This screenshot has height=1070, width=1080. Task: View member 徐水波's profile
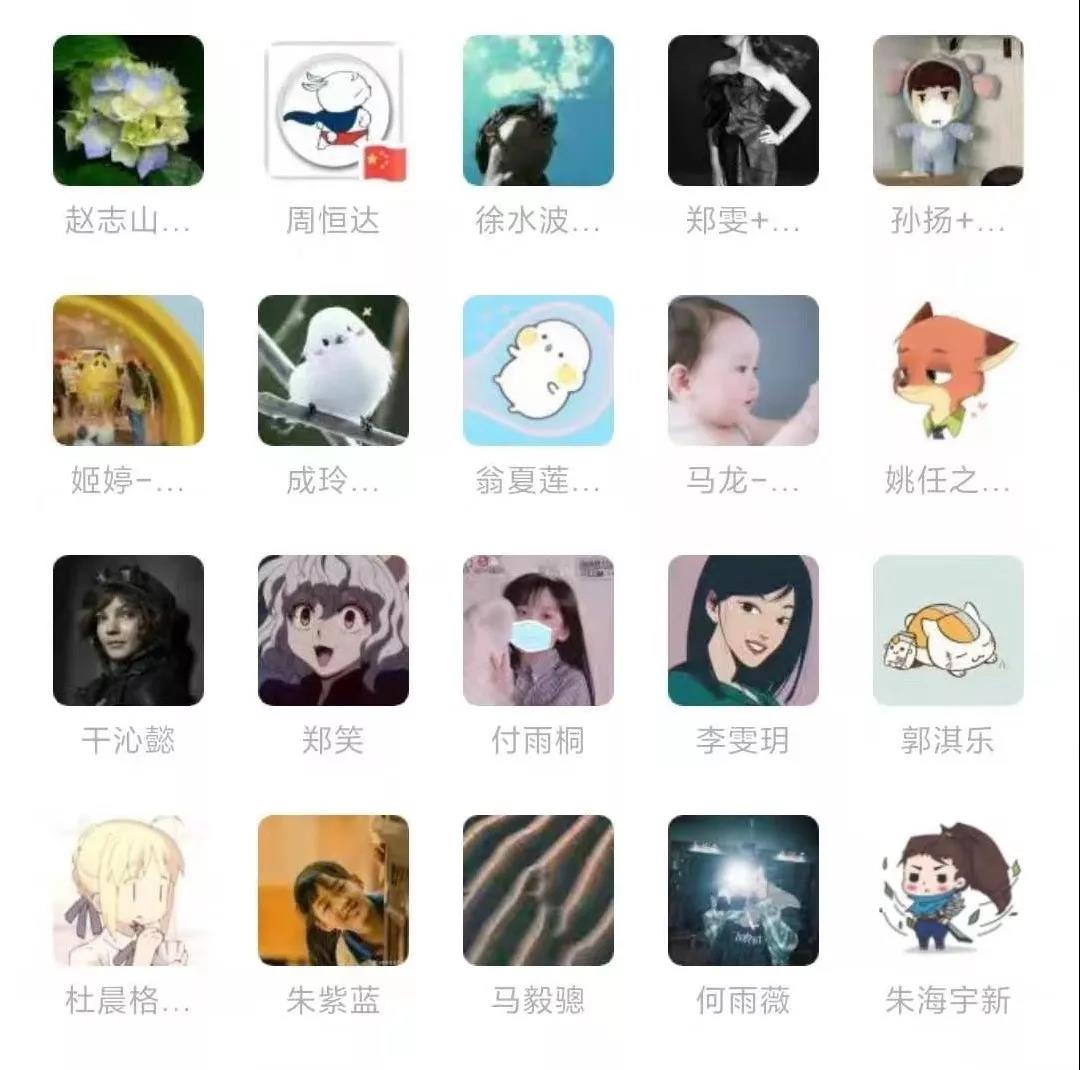point(538,111)
